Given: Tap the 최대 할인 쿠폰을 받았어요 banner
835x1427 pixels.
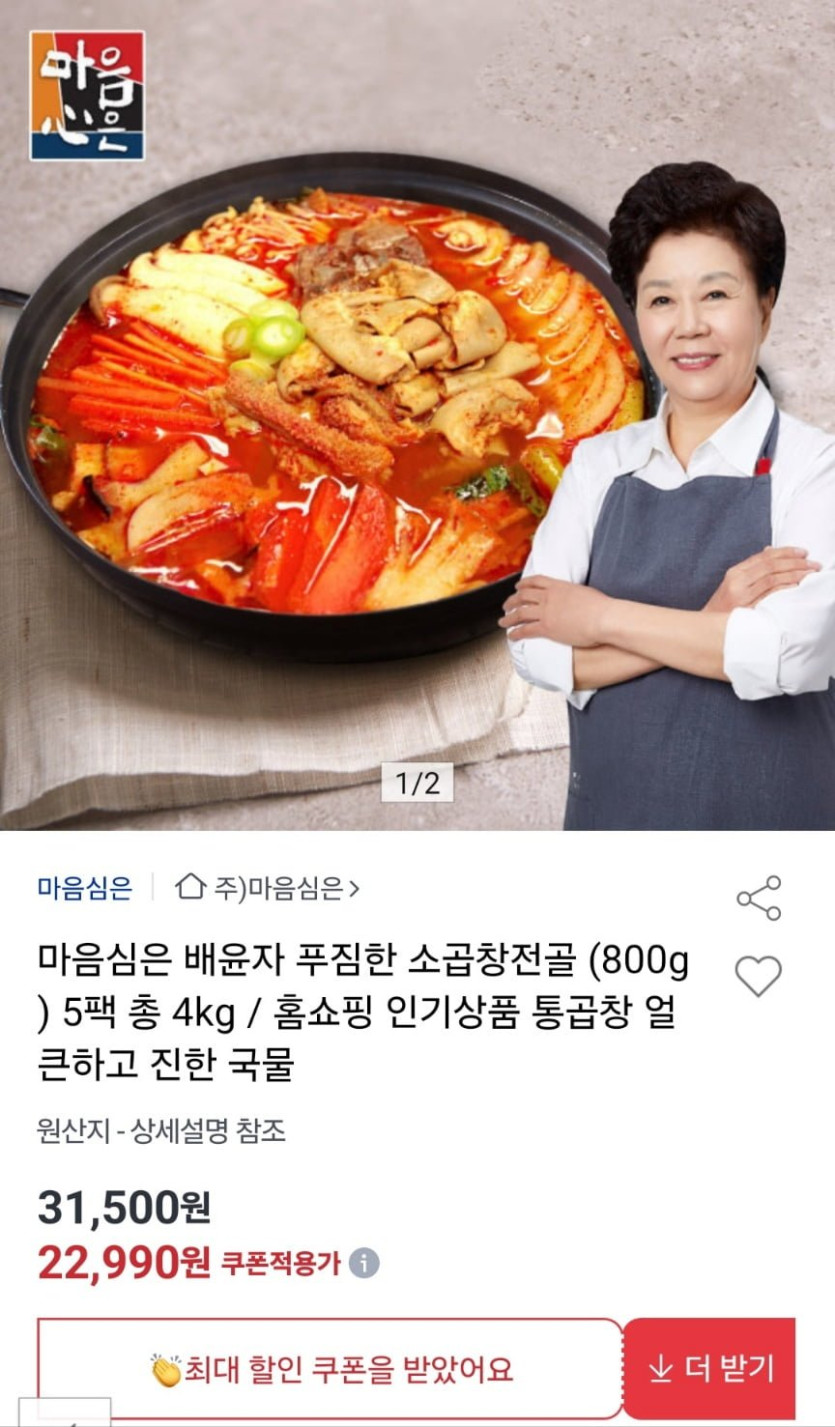Looking at the screenshot, I should click(330, 1369).
